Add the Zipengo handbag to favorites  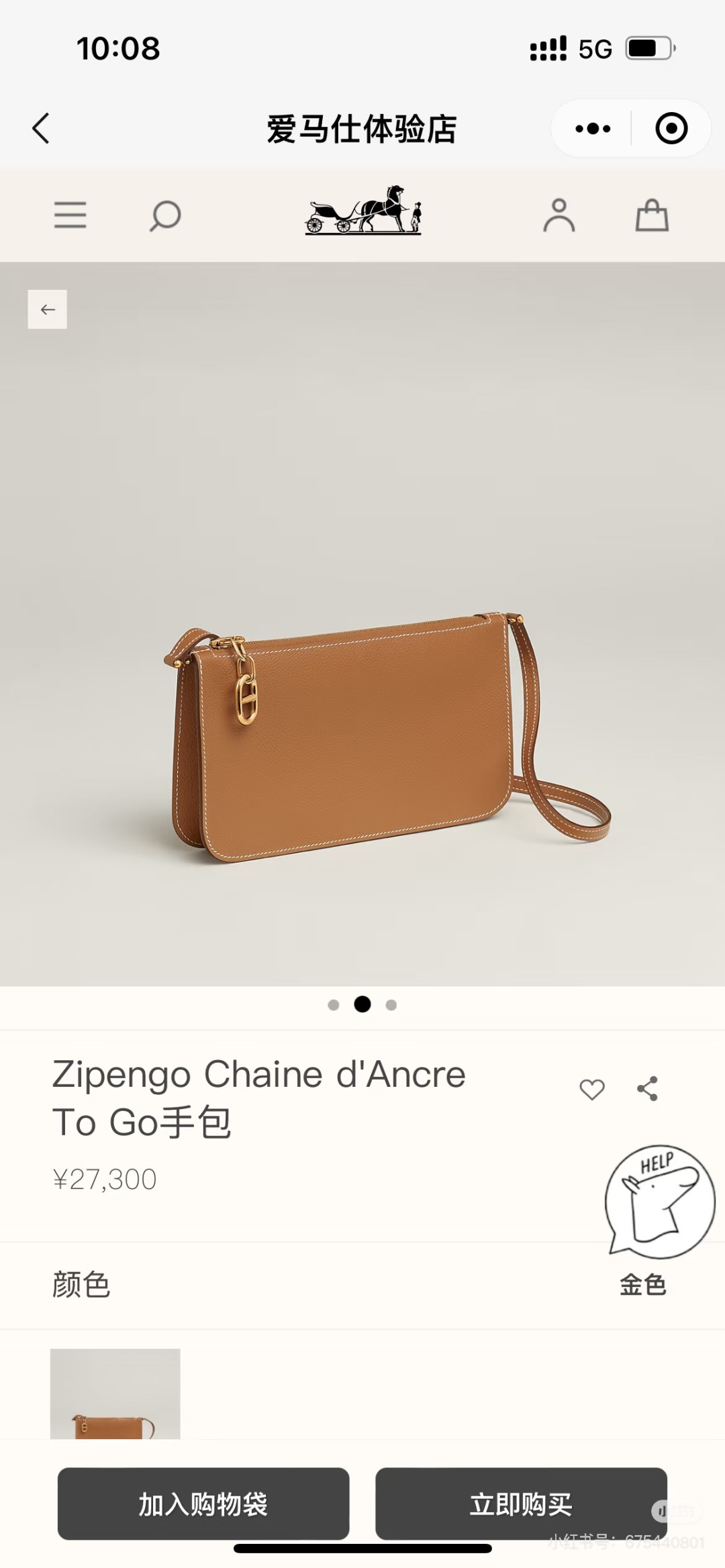pos(592,1090)
